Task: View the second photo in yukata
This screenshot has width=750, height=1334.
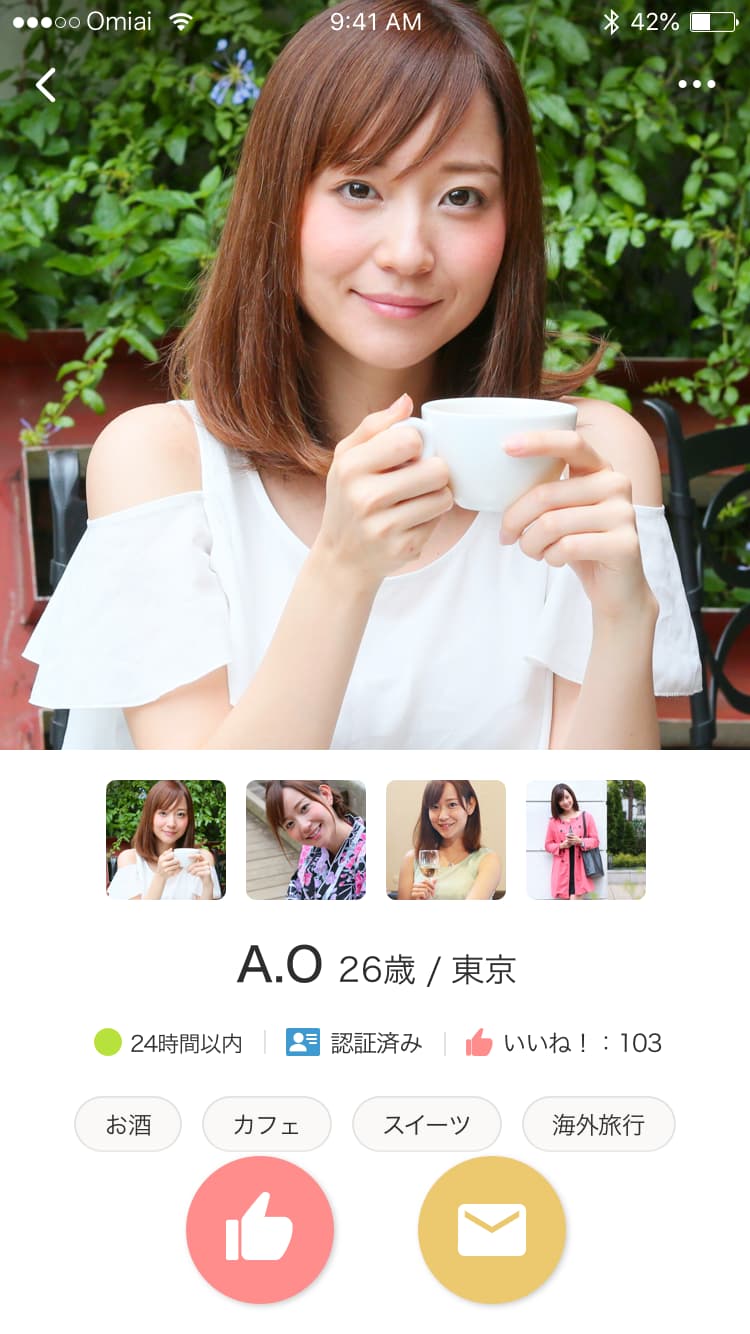Action: (306, 840)
